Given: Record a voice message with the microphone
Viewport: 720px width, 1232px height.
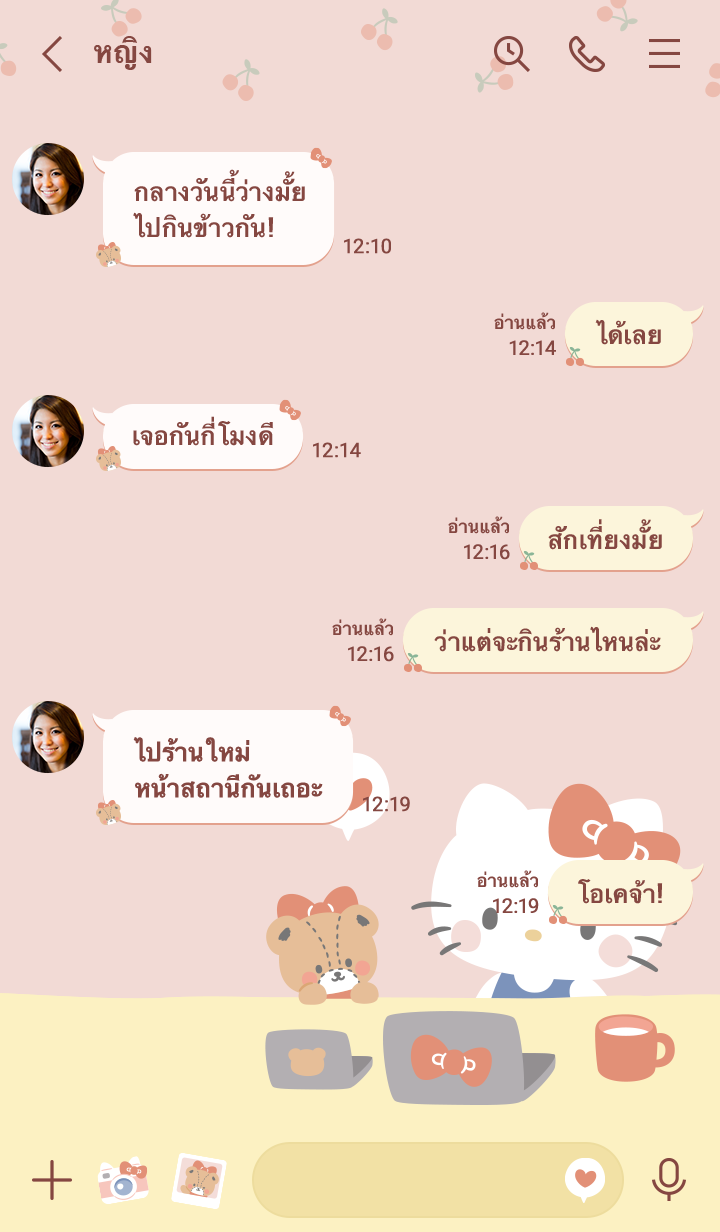Looking at the screenshot, I should (x=668, y=1180).
